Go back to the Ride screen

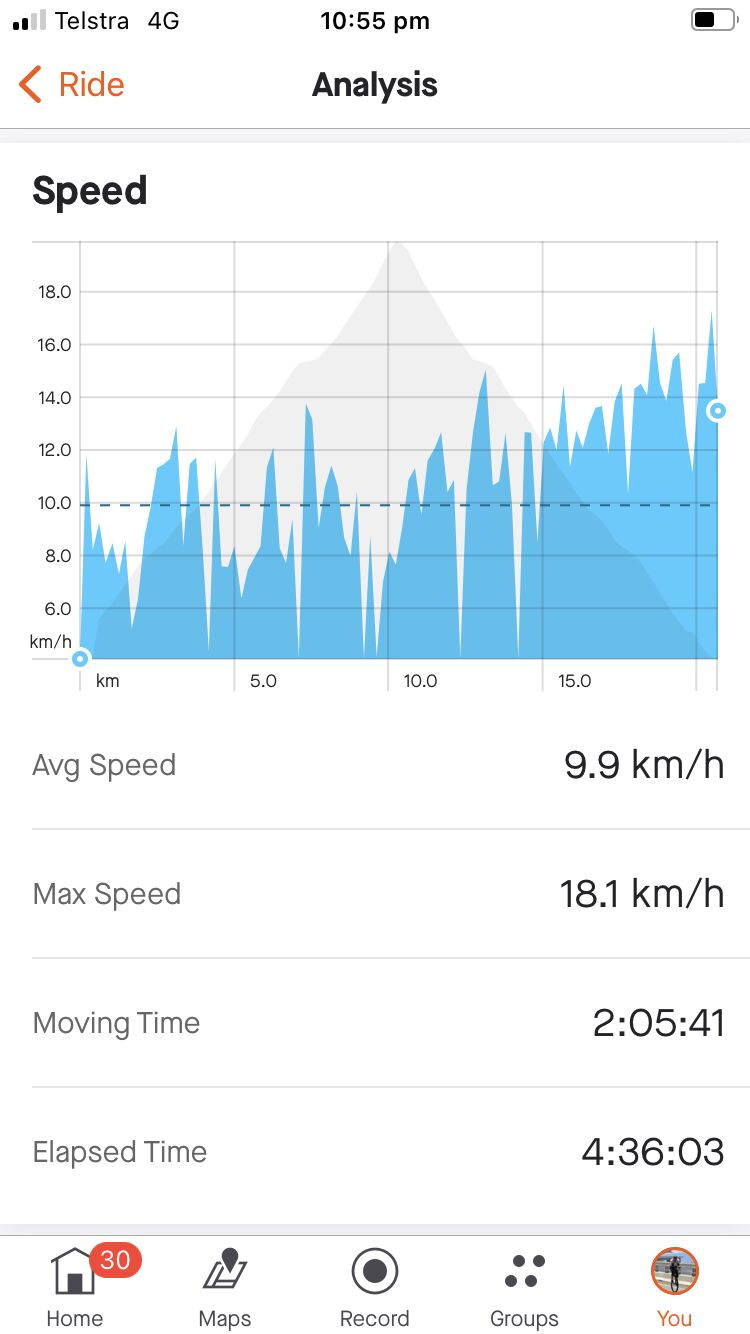click(72, 85)
